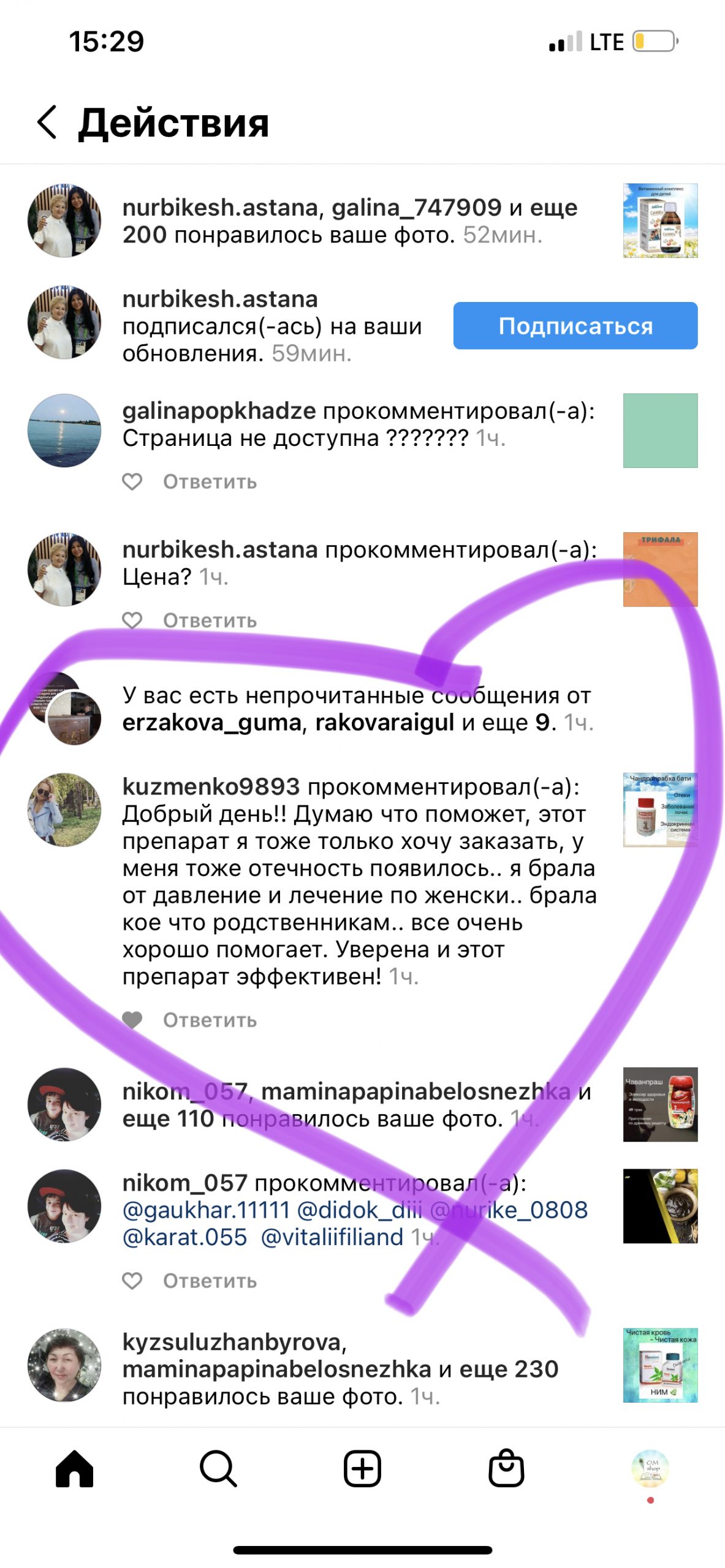This screenshot has height=1568, width=725.
Task: Go back from the Действия screen
Action: pos(48,122)
